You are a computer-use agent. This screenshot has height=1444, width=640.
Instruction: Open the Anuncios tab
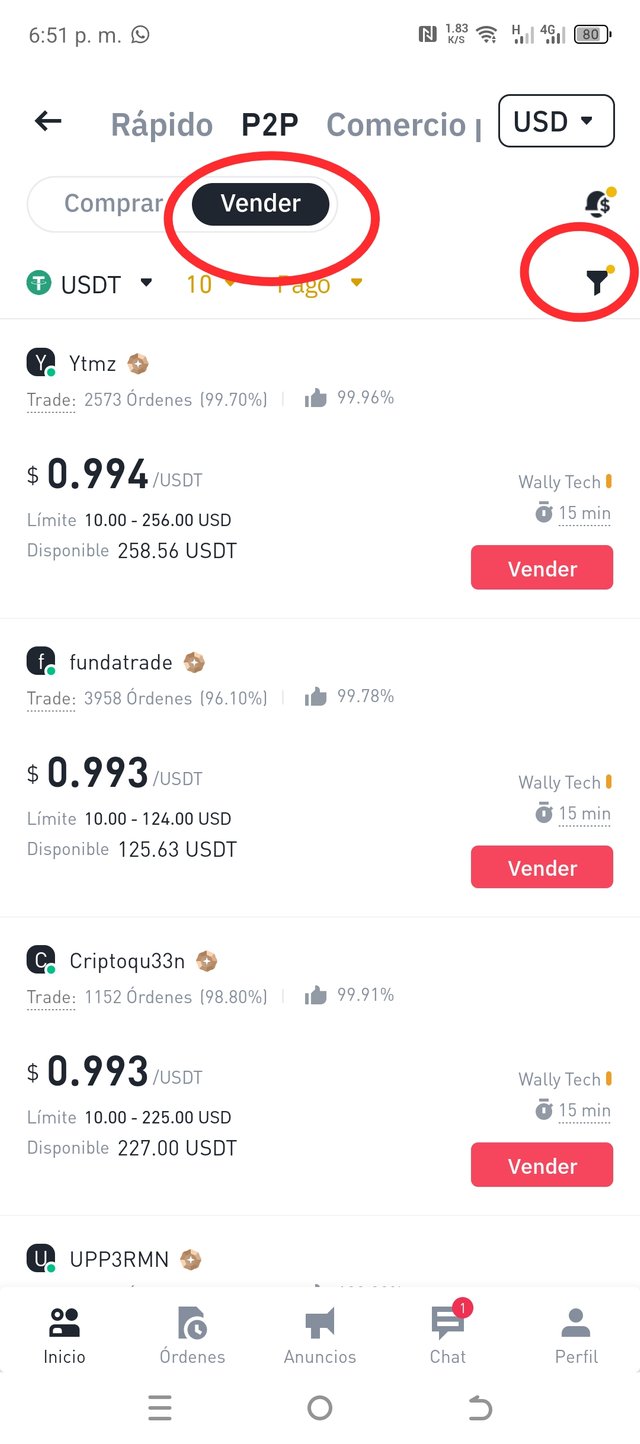pyautogui.click(x=320, y=1335)
